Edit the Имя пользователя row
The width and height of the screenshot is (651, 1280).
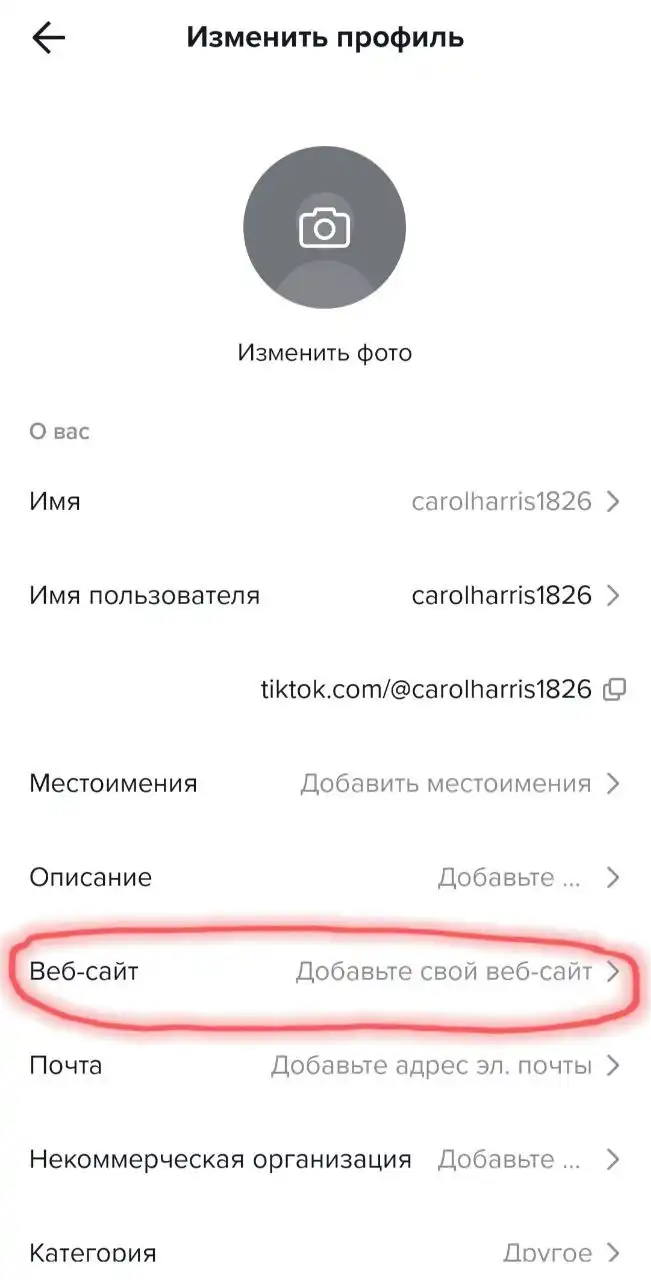click(x=325, y=596)
